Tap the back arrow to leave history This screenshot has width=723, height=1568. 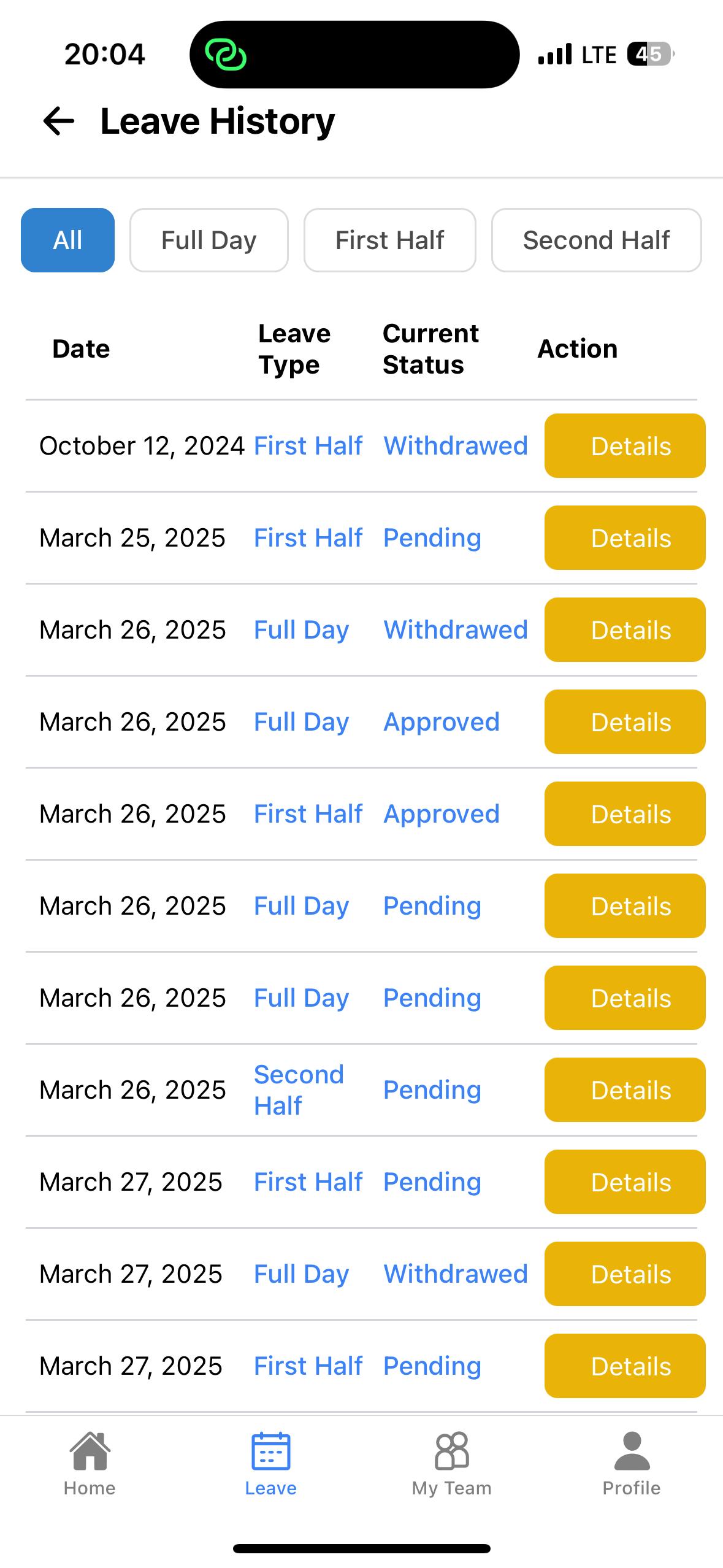pos(58,121)
